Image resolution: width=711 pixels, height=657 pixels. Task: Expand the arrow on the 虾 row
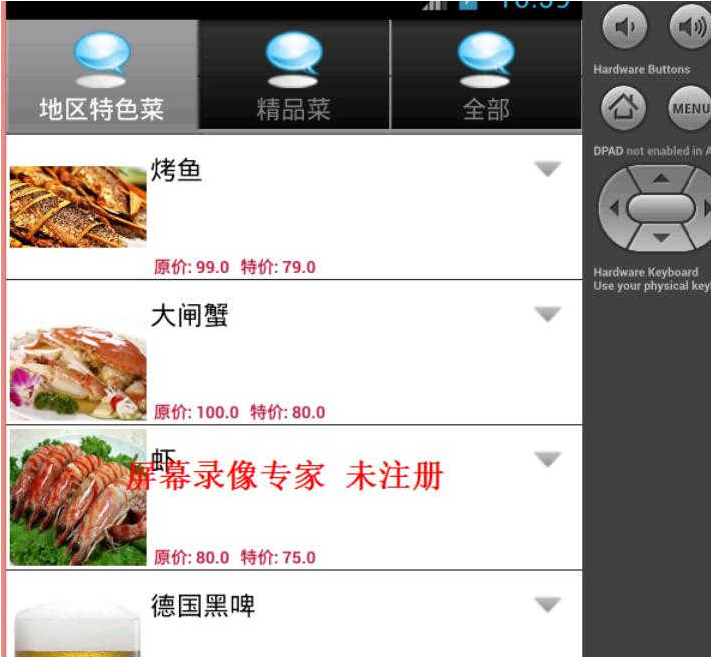point(547,459)
